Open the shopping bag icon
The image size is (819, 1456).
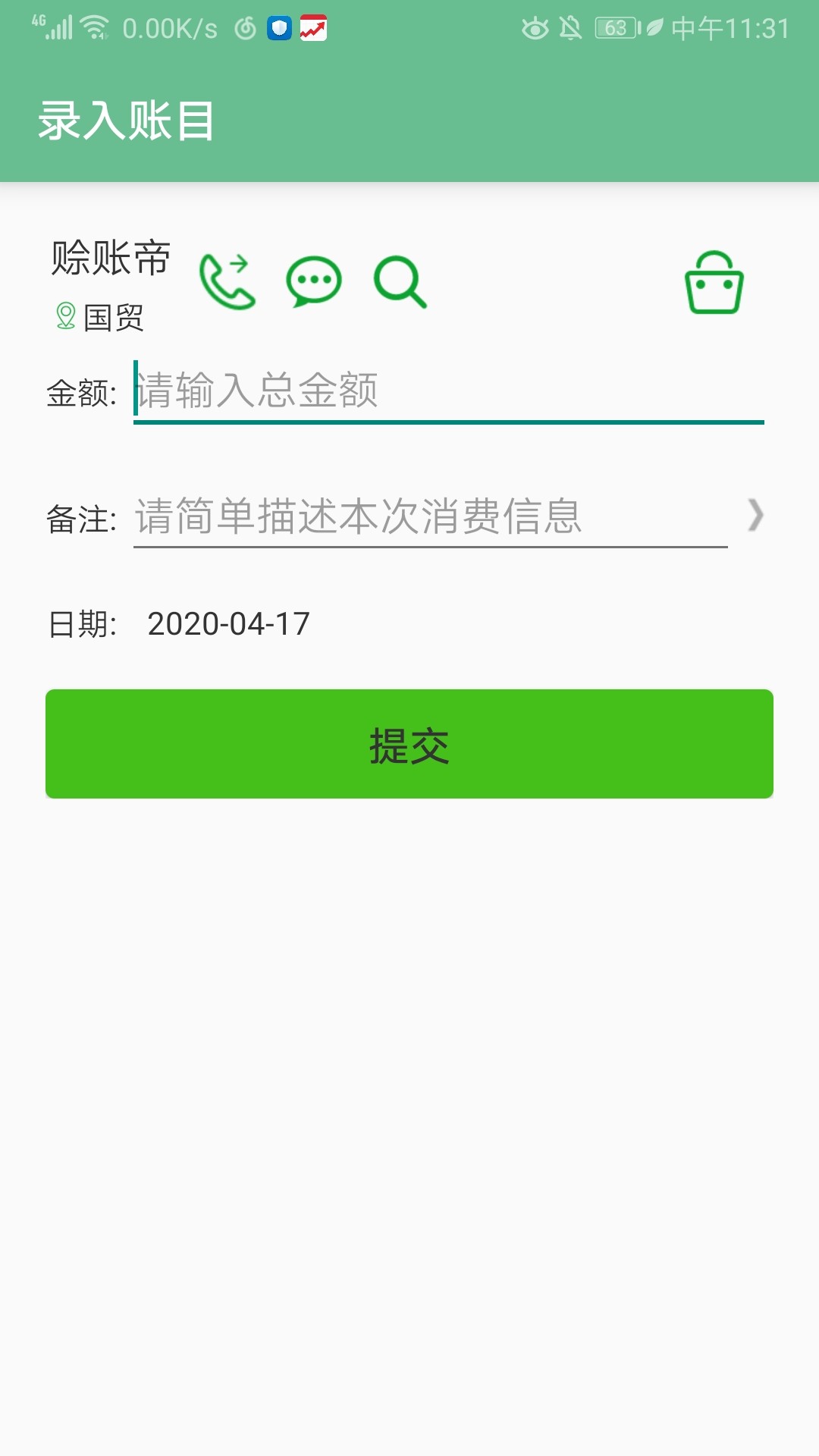click(714, 282)
